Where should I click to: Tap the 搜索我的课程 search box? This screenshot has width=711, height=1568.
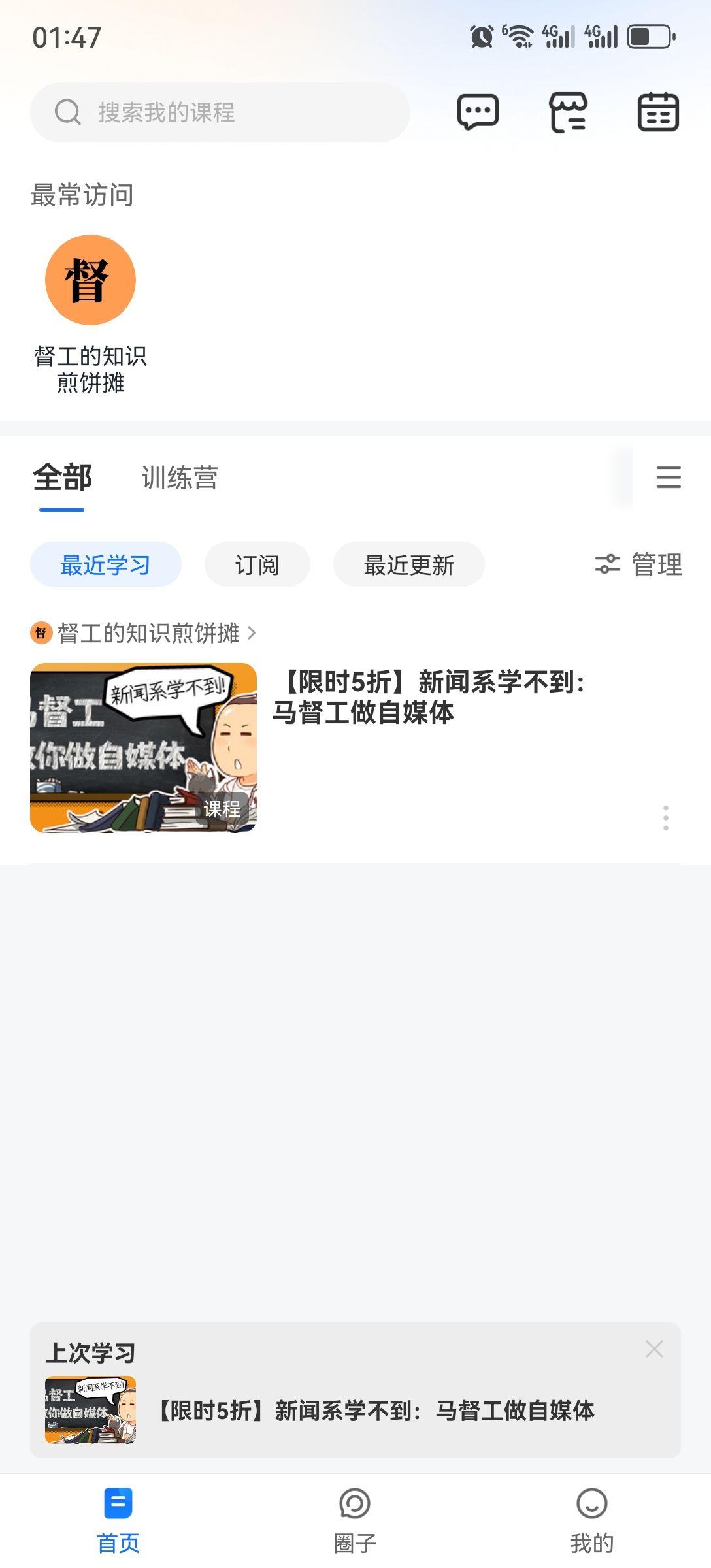click(220, 112)
